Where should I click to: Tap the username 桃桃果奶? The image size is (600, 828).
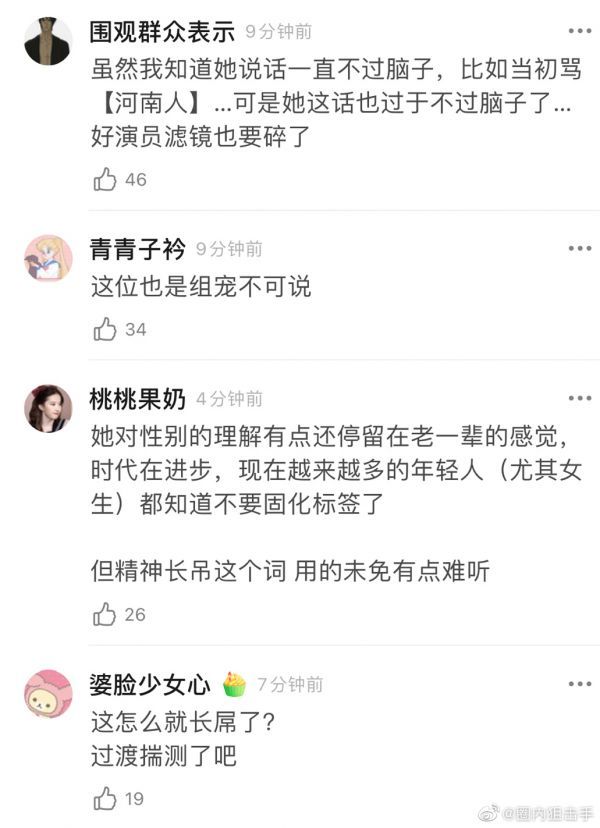(x=138, y=399)
